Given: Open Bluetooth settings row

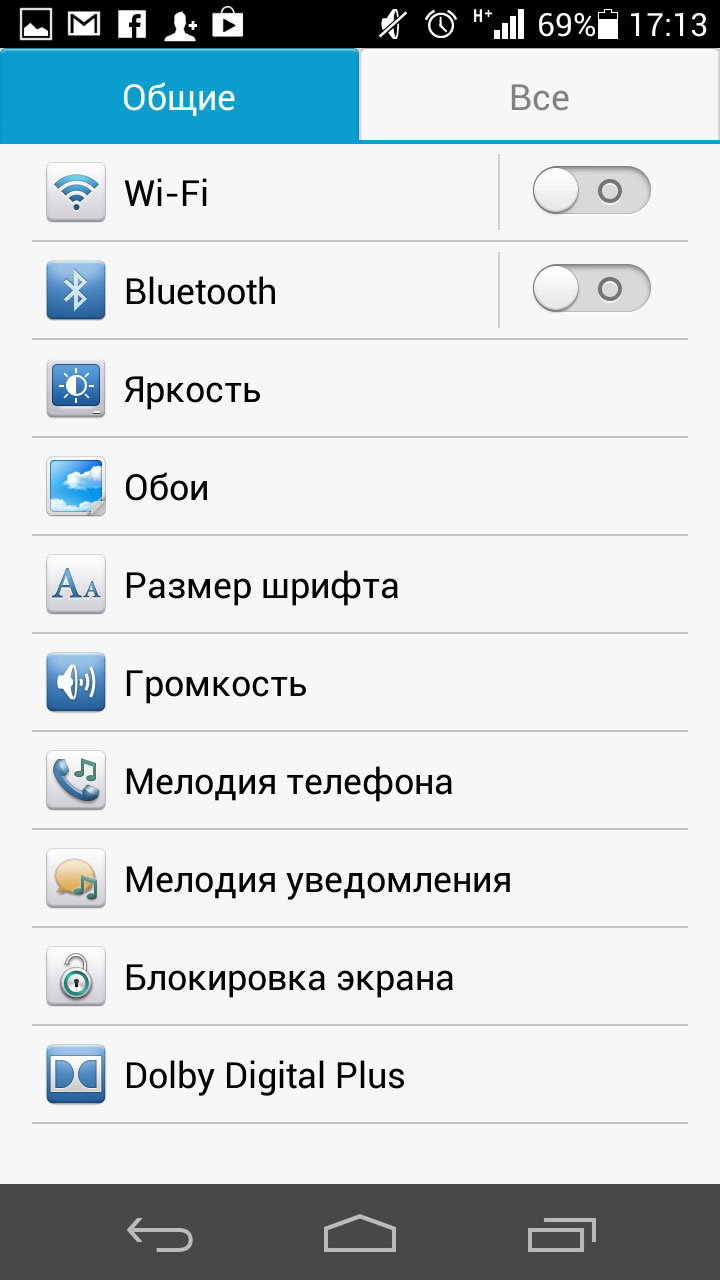Looking at the screenshot, I should (260, 291).
